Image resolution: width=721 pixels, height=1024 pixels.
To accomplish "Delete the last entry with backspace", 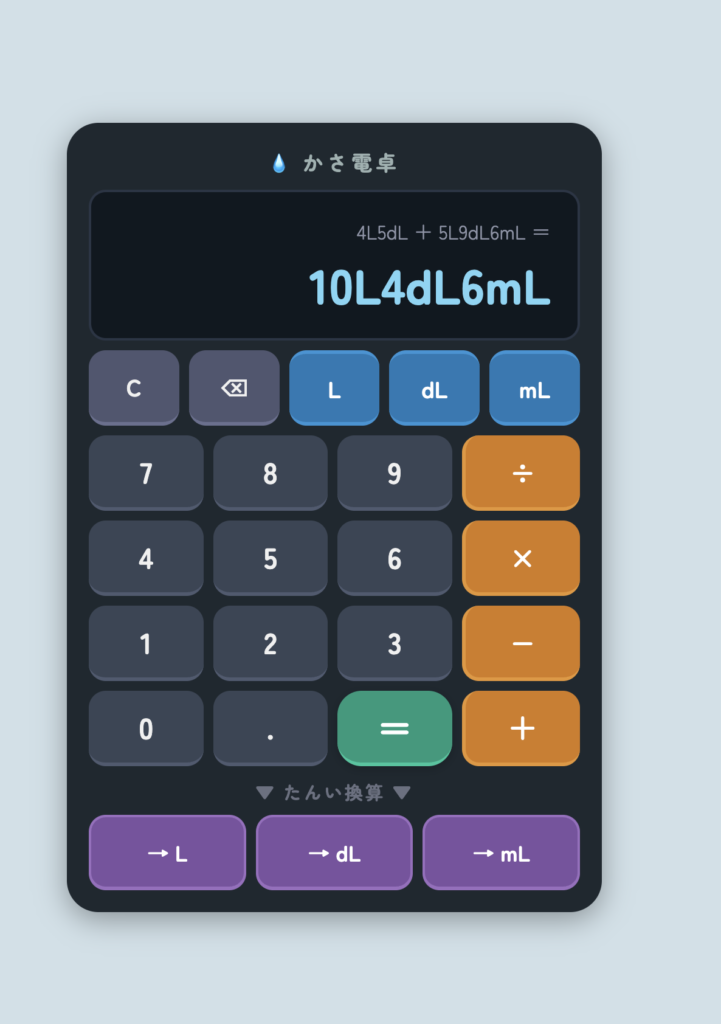I will click(x=234, y=388).
